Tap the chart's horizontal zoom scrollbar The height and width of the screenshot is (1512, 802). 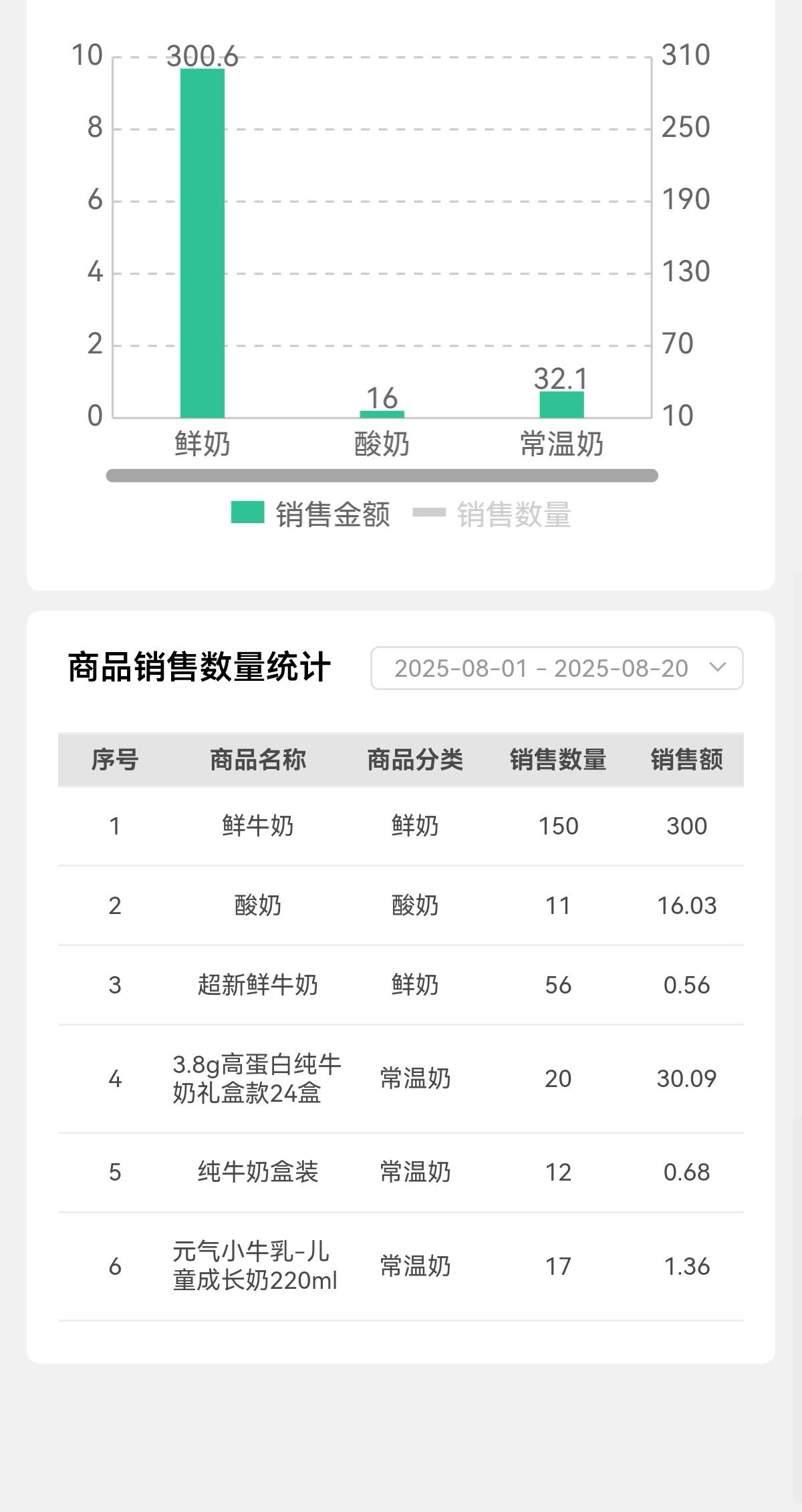[382, 476]
